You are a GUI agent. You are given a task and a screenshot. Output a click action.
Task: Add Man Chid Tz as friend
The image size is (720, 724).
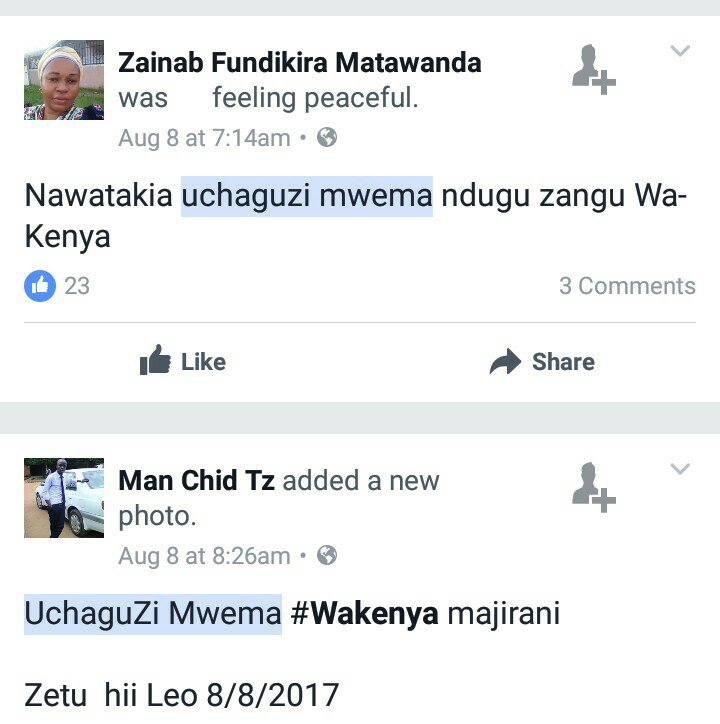coord(592,487)
